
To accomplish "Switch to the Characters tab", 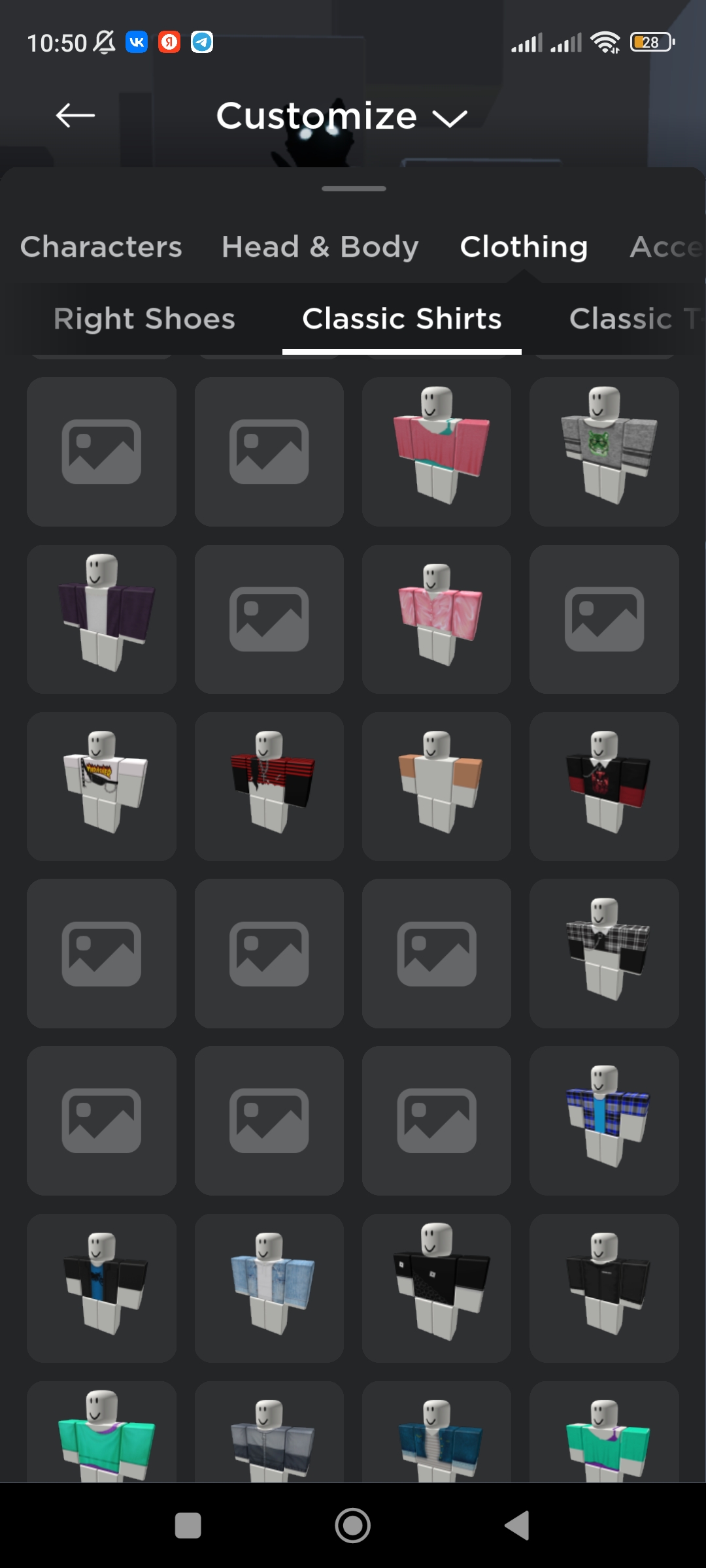I will (101, 247).
